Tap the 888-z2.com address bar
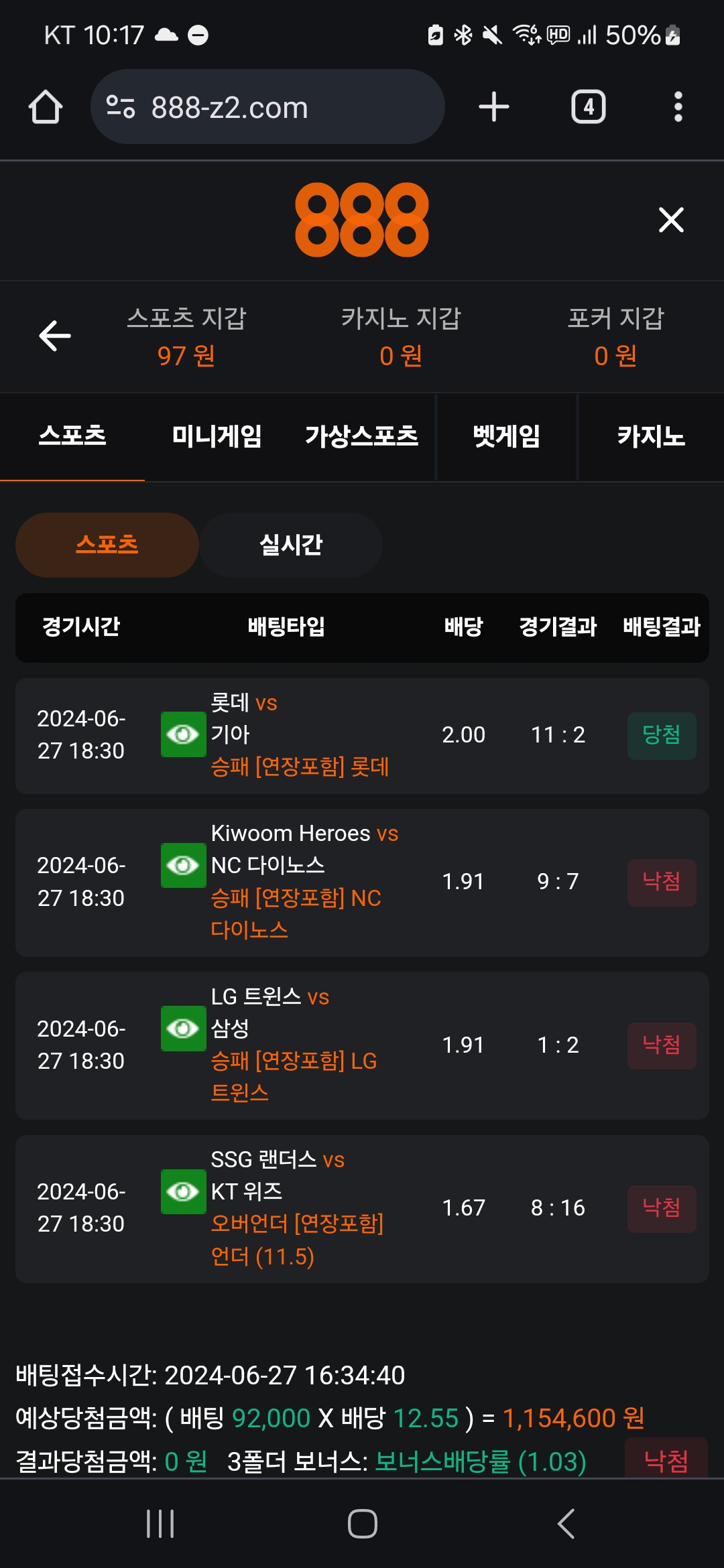724x1568 pixels. click(268, 107)
